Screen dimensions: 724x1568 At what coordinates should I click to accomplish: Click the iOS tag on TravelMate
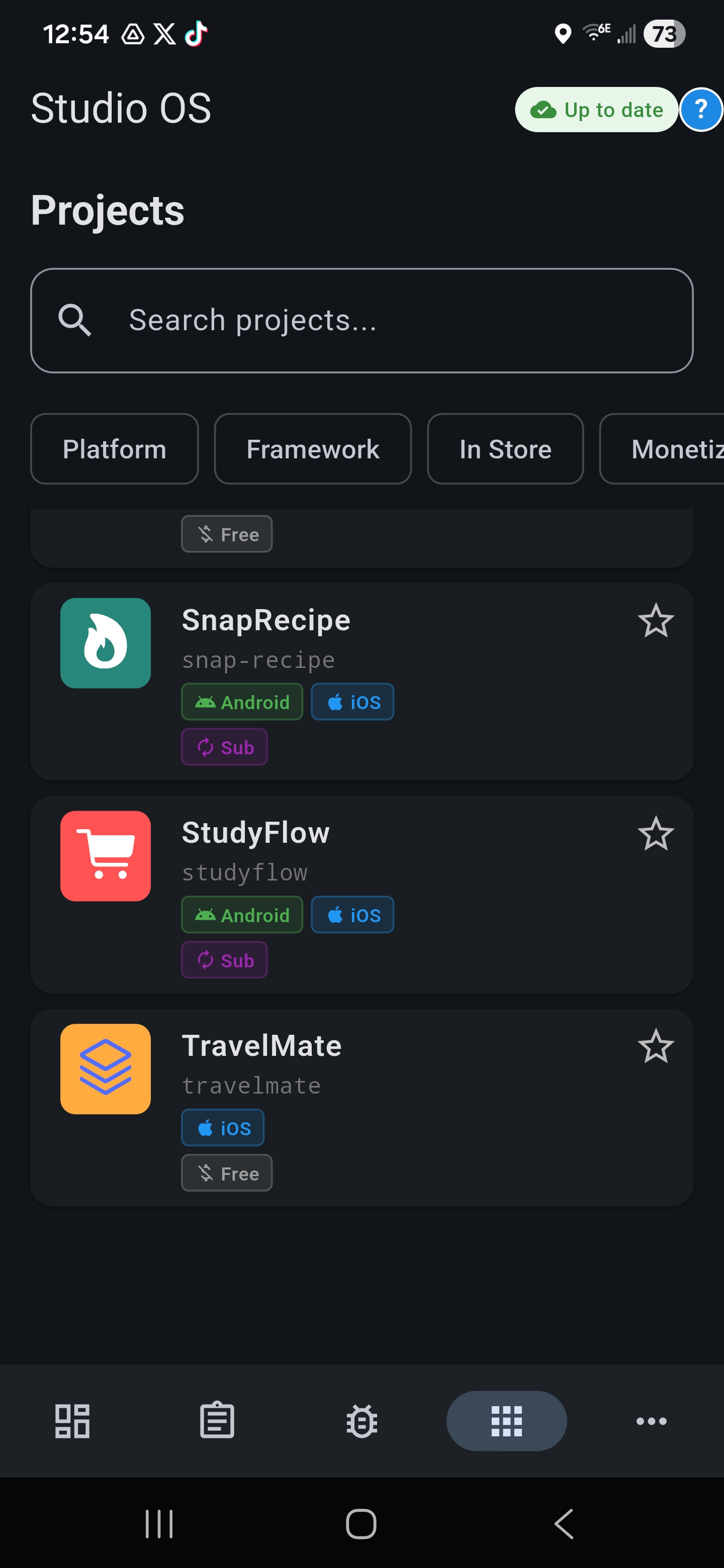[x=222, y=1127]
